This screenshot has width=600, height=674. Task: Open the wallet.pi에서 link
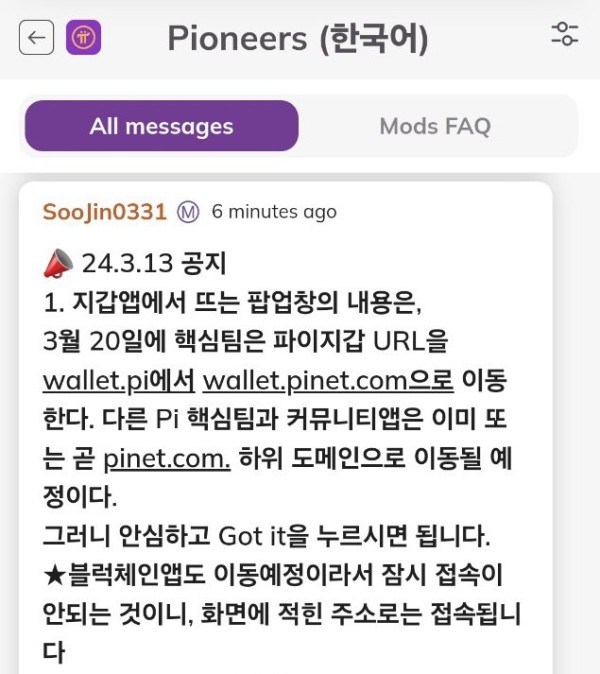[118, 381]
